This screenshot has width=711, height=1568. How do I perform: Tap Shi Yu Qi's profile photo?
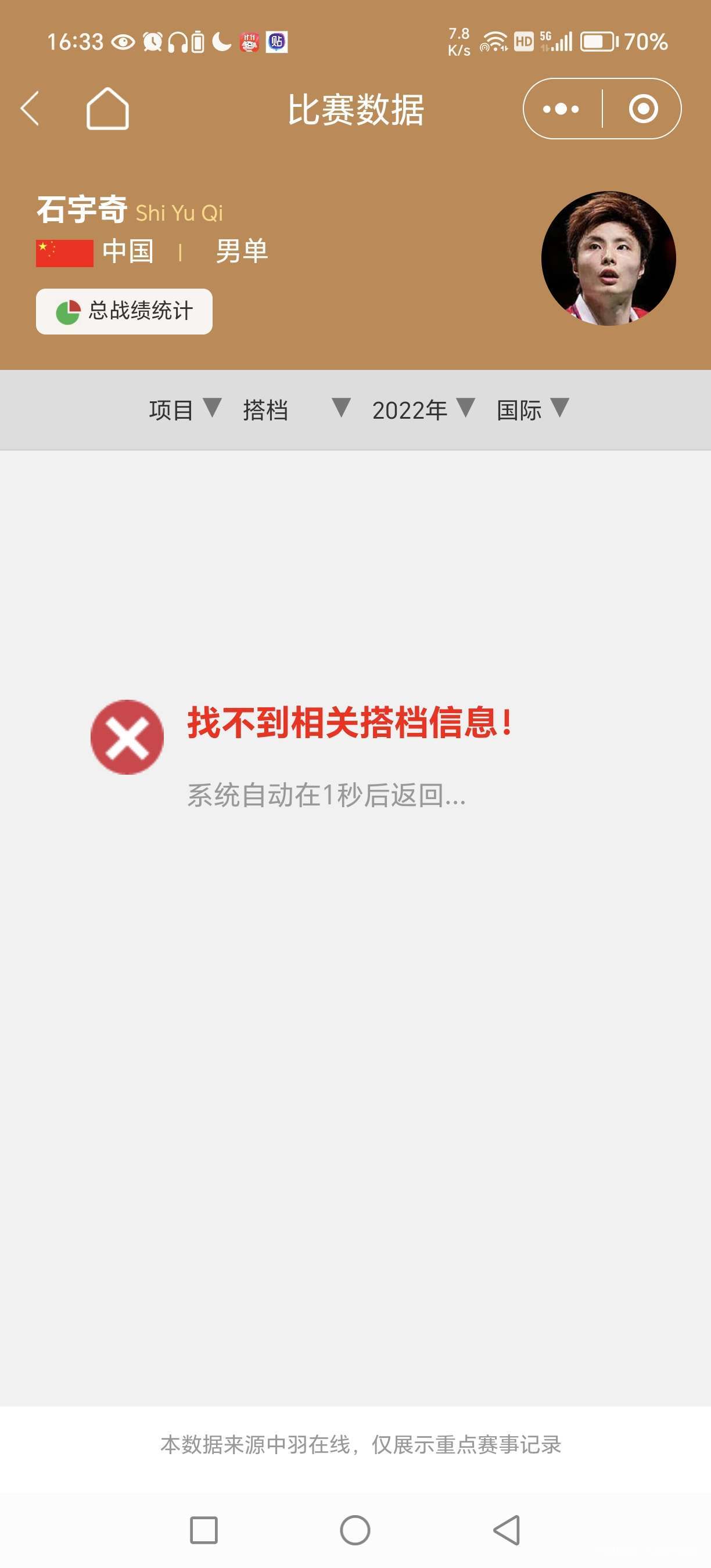[608, 258]
